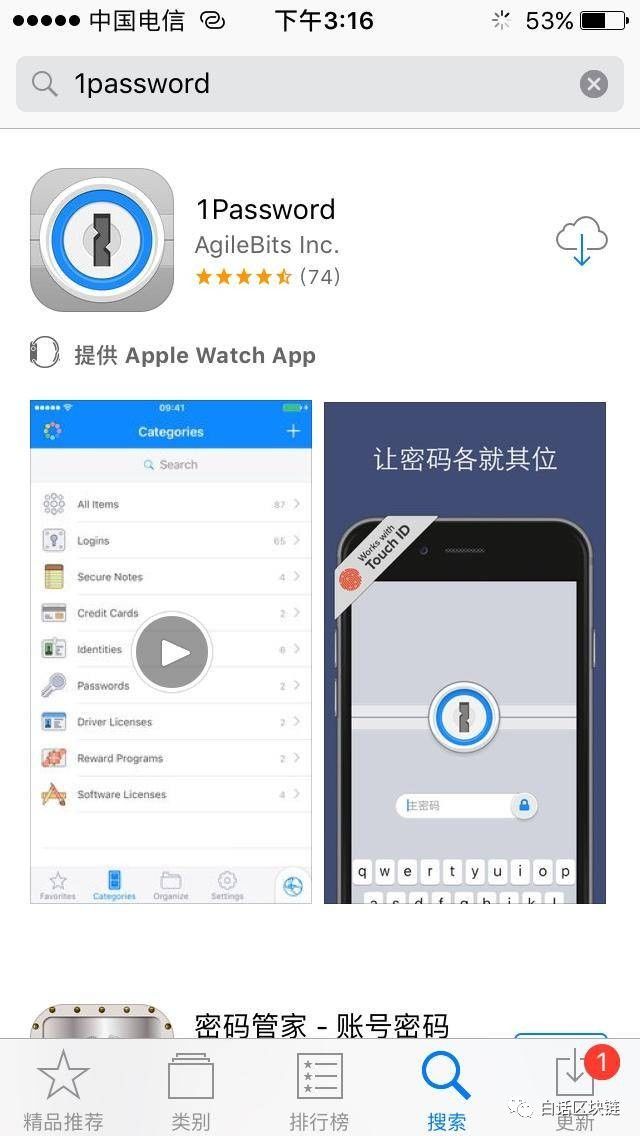Play the 1Password preview video
The image size is (640, 1136).
coord(172,652)
